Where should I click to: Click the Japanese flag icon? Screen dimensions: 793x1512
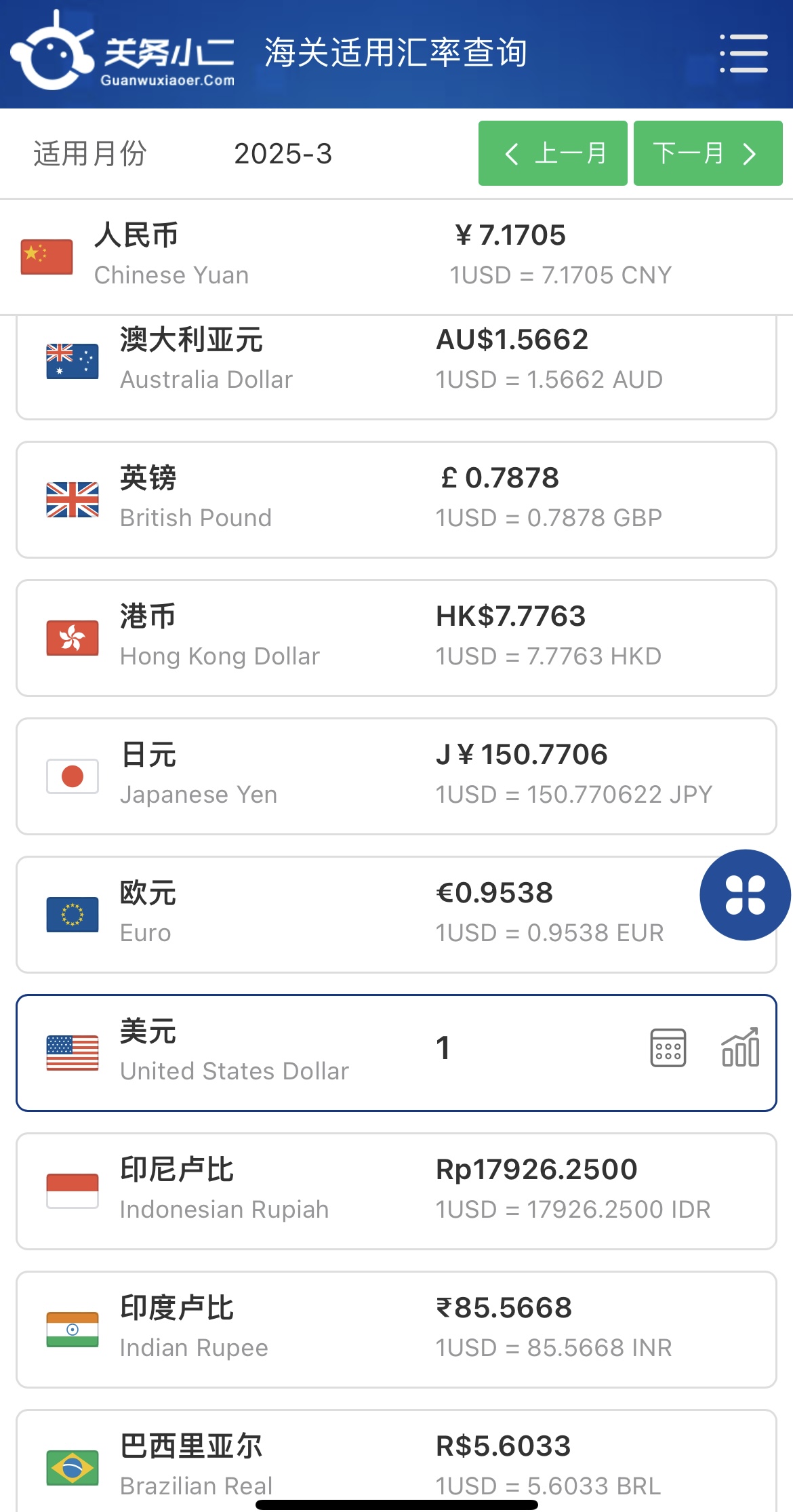(x=71, y=775)
